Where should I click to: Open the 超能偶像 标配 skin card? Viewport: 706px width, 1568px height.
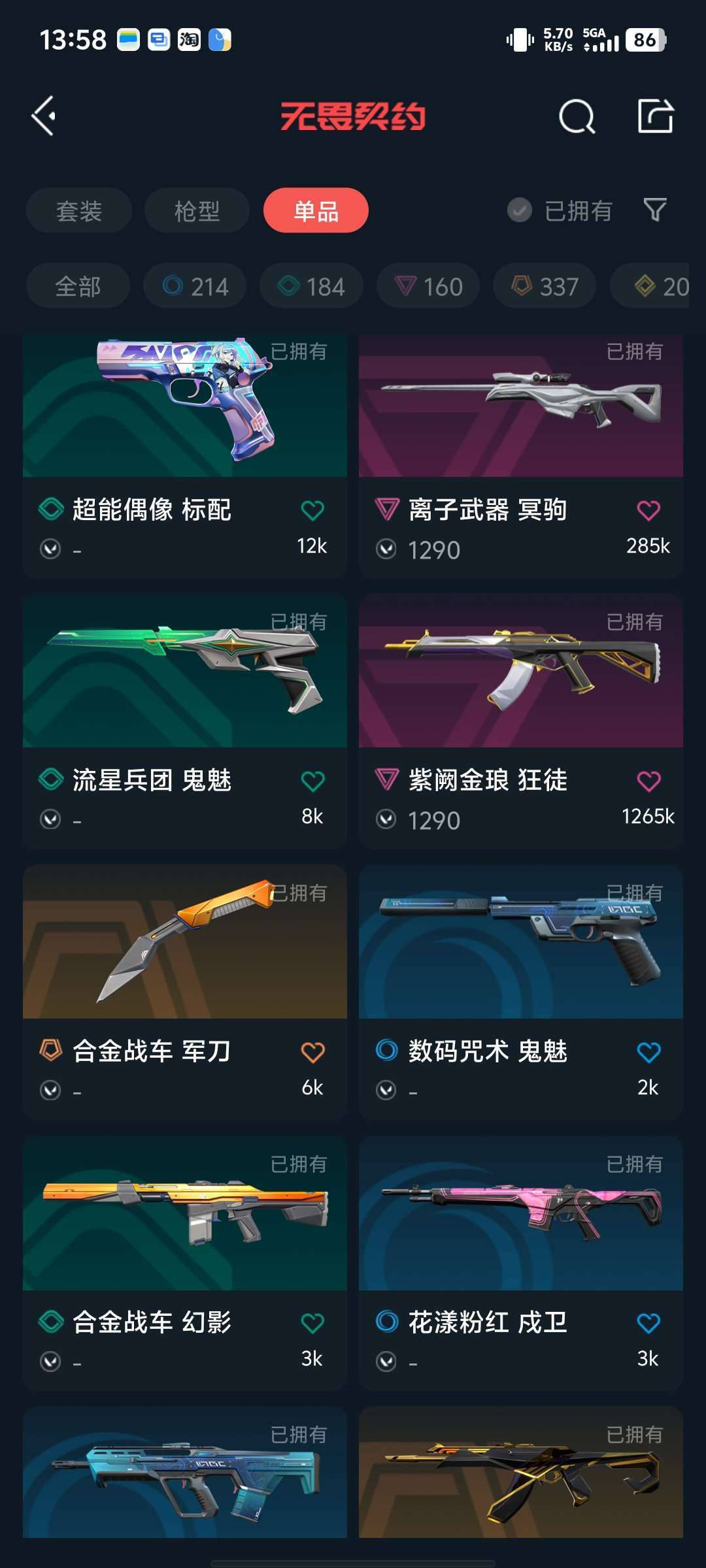(185, 455)
